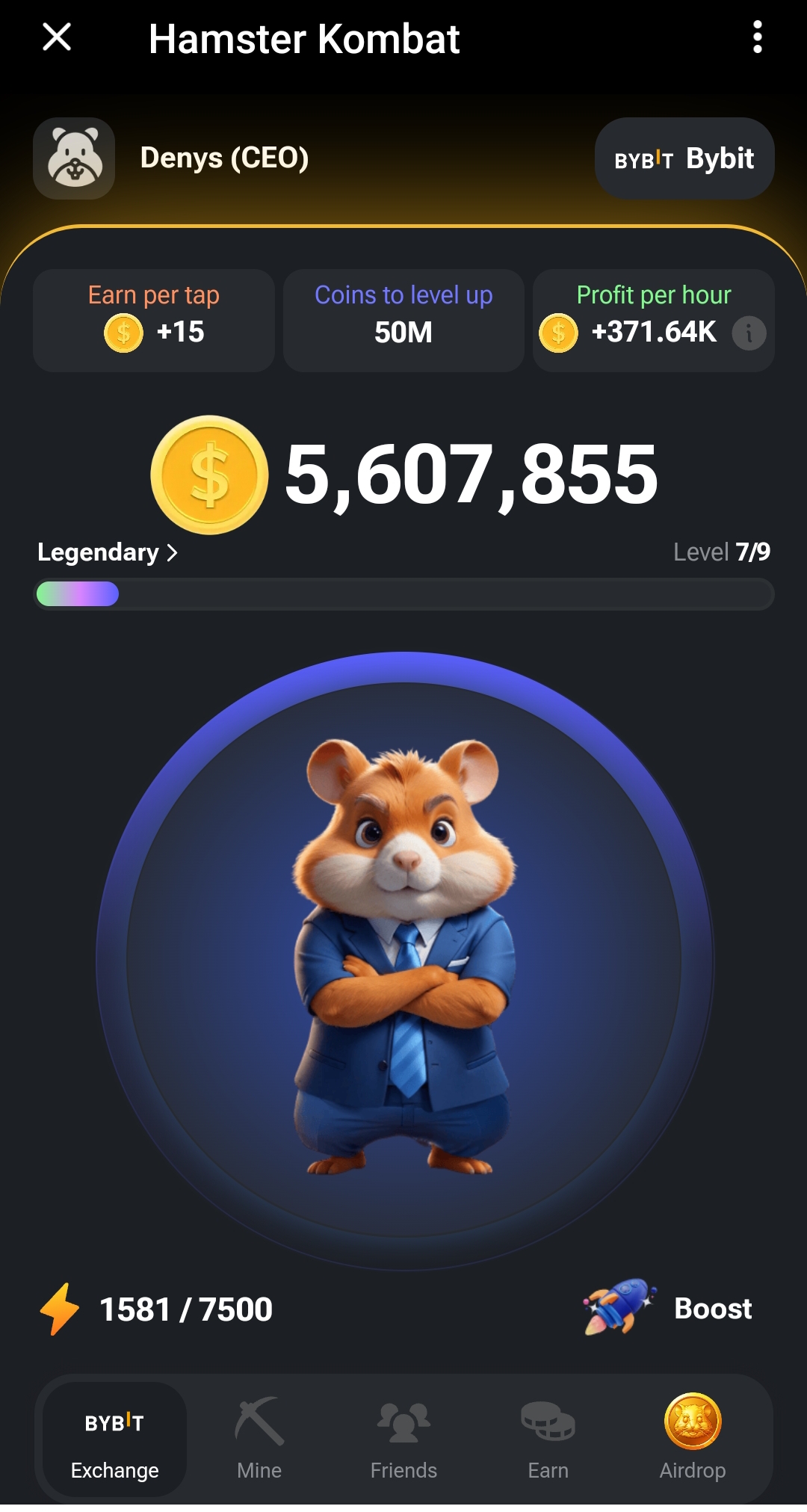
Task: Open the Legendary league details
Action: coord(108,552)
